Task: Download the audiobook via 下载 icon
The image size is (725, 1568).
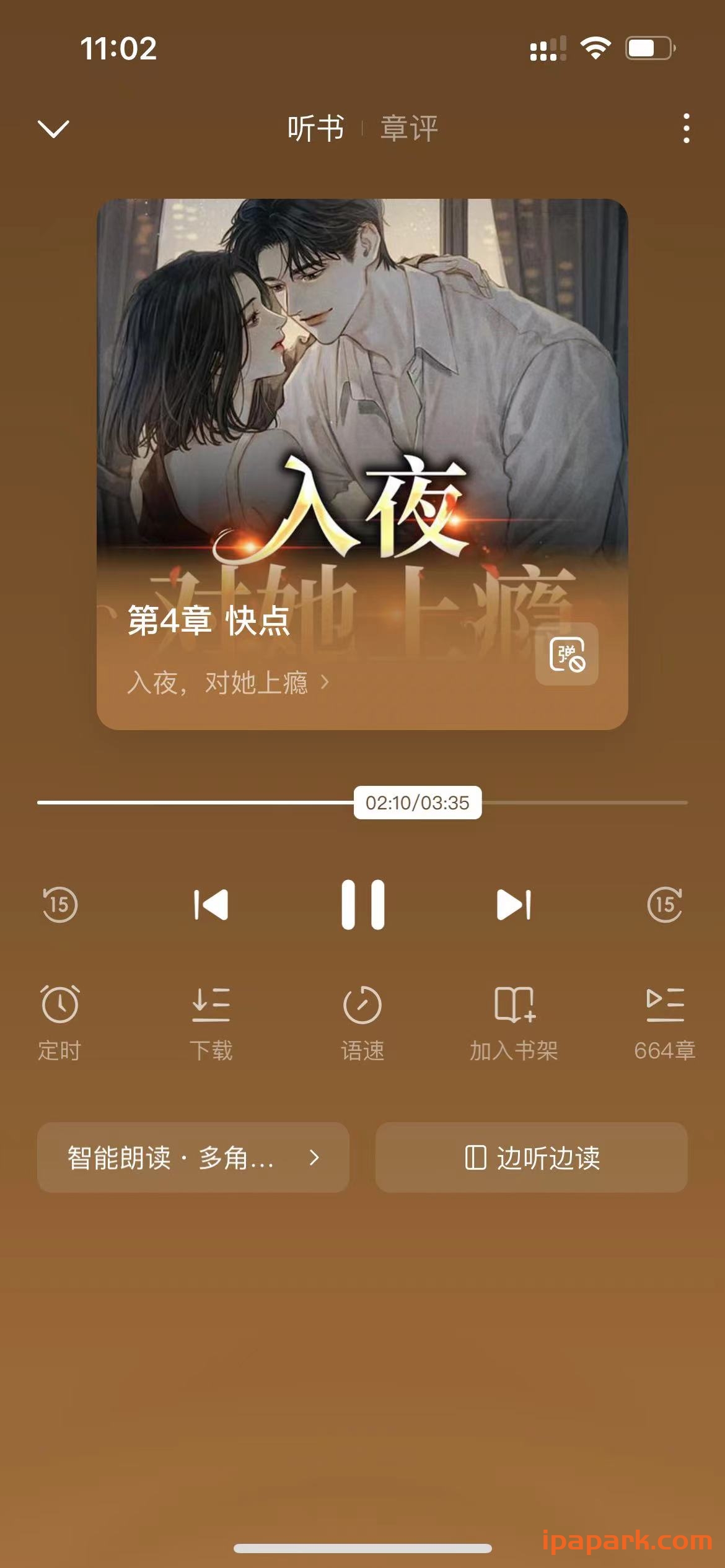Action: [x=211, y=1022]
